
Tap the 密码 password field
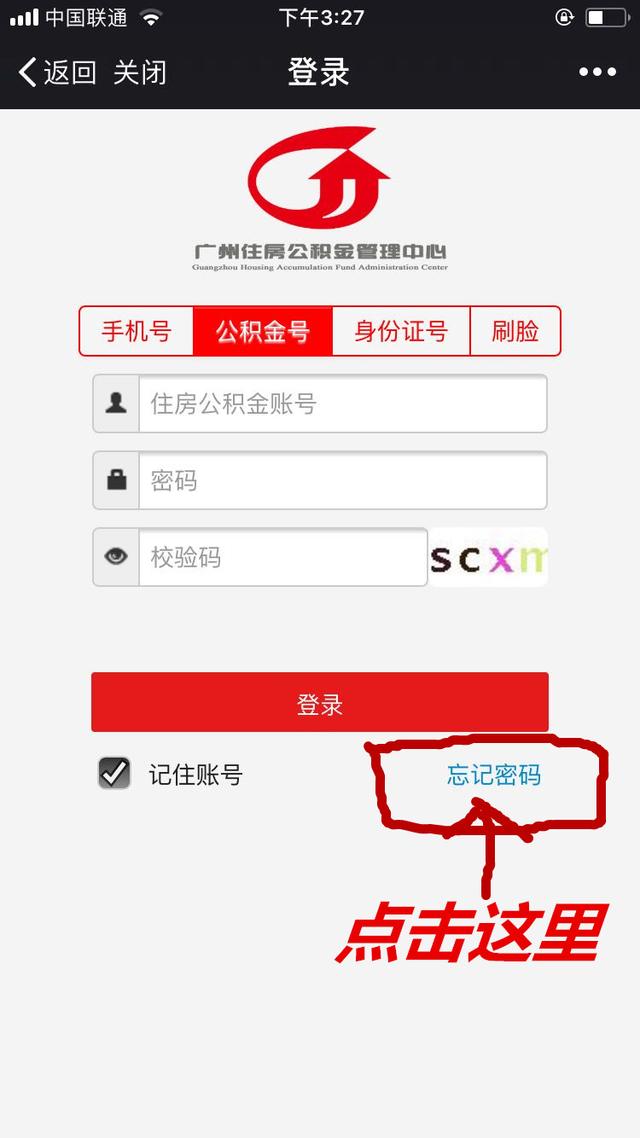[342, 481]
